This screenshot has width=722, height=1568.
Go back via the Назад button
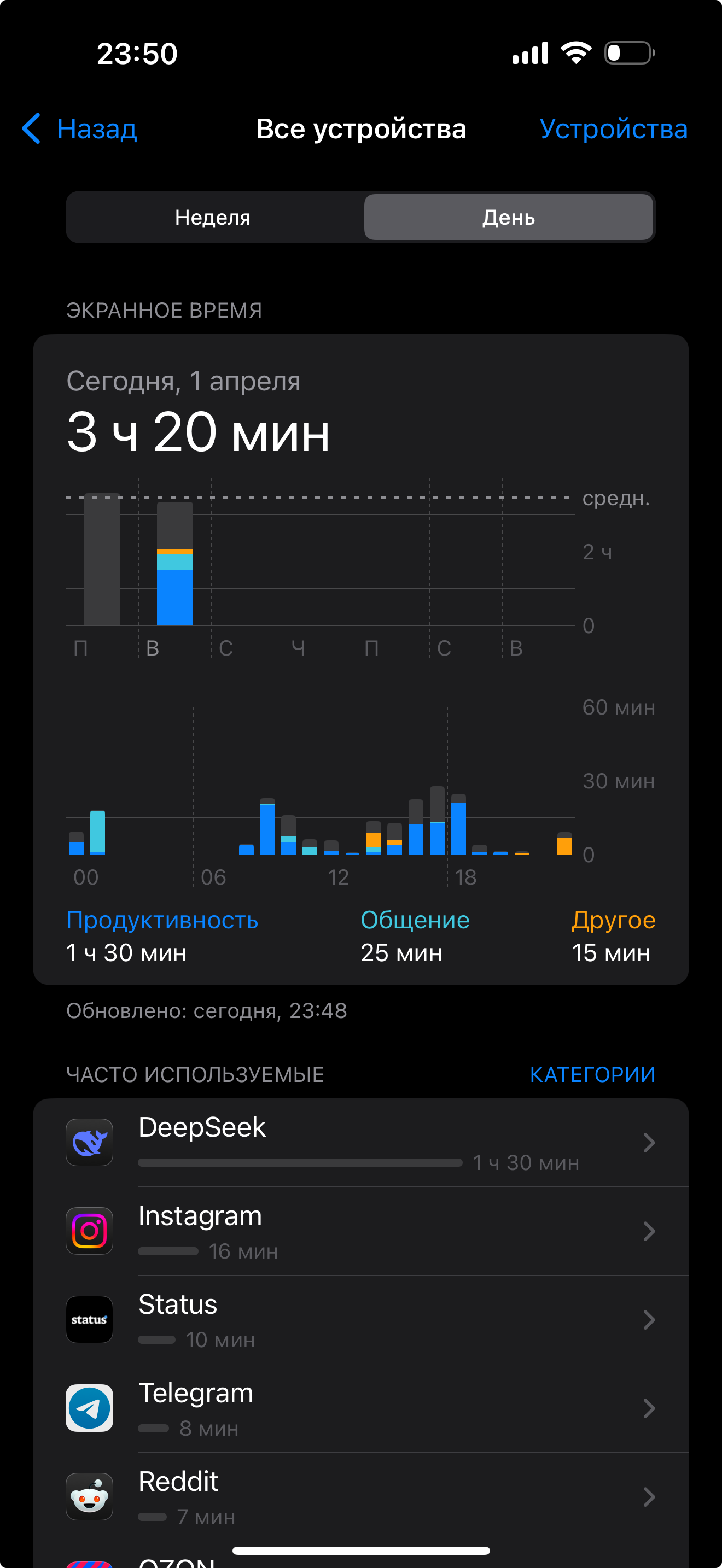(x=79, y=129)
